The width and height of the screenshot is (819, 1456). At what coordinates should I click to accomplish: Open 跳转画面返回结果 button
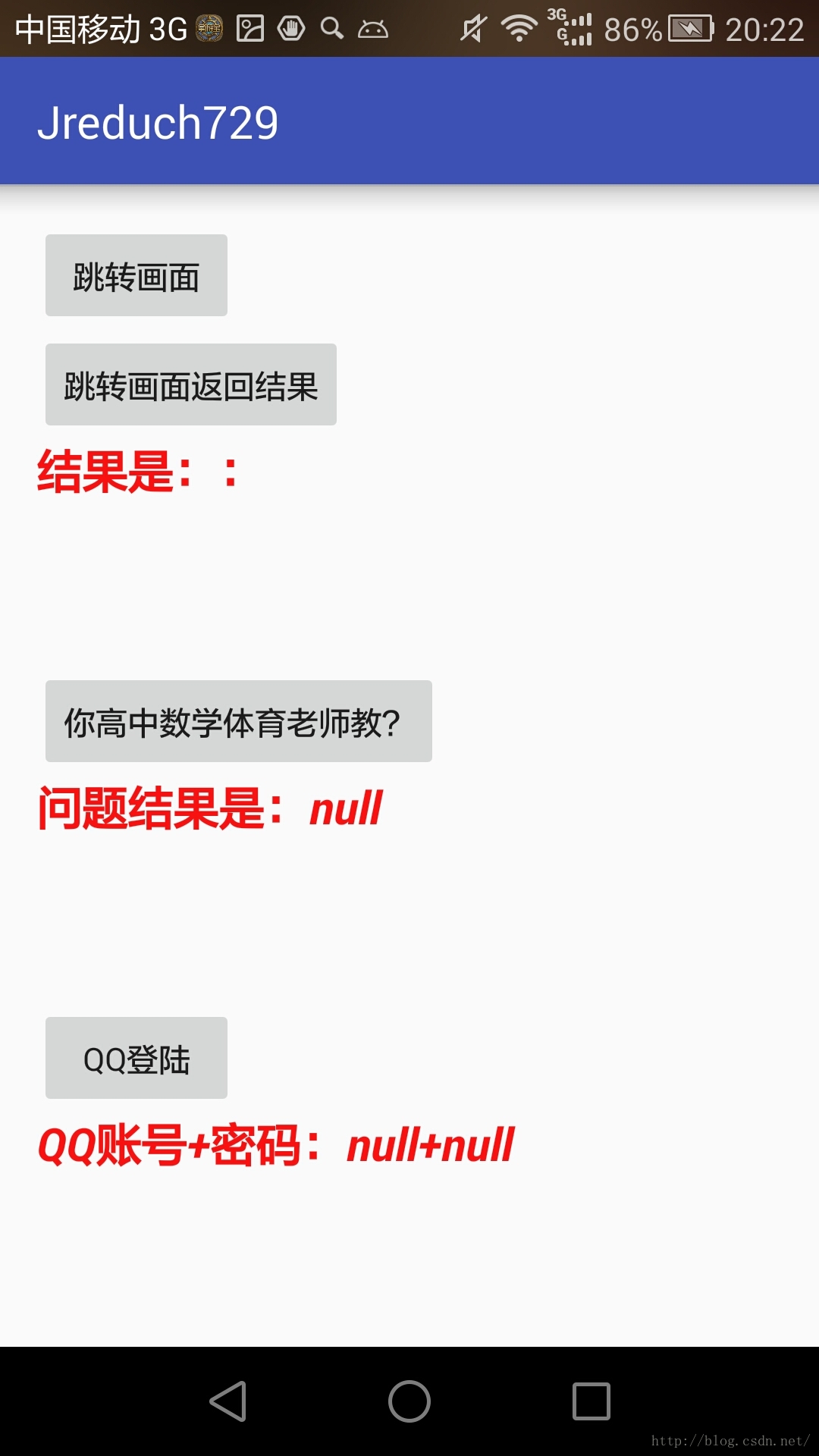pos(191,384)
